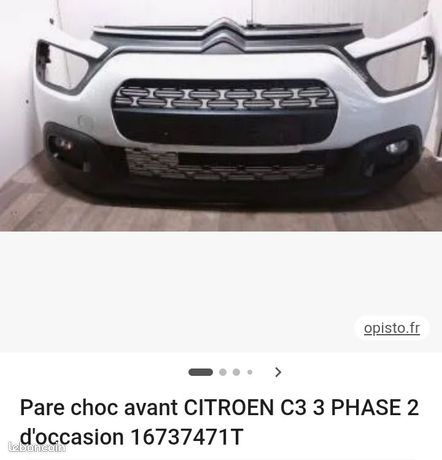This screenshot has height=460, width=442.
Task: Go to the next image with the arrow
Action: tap(278, 372)
